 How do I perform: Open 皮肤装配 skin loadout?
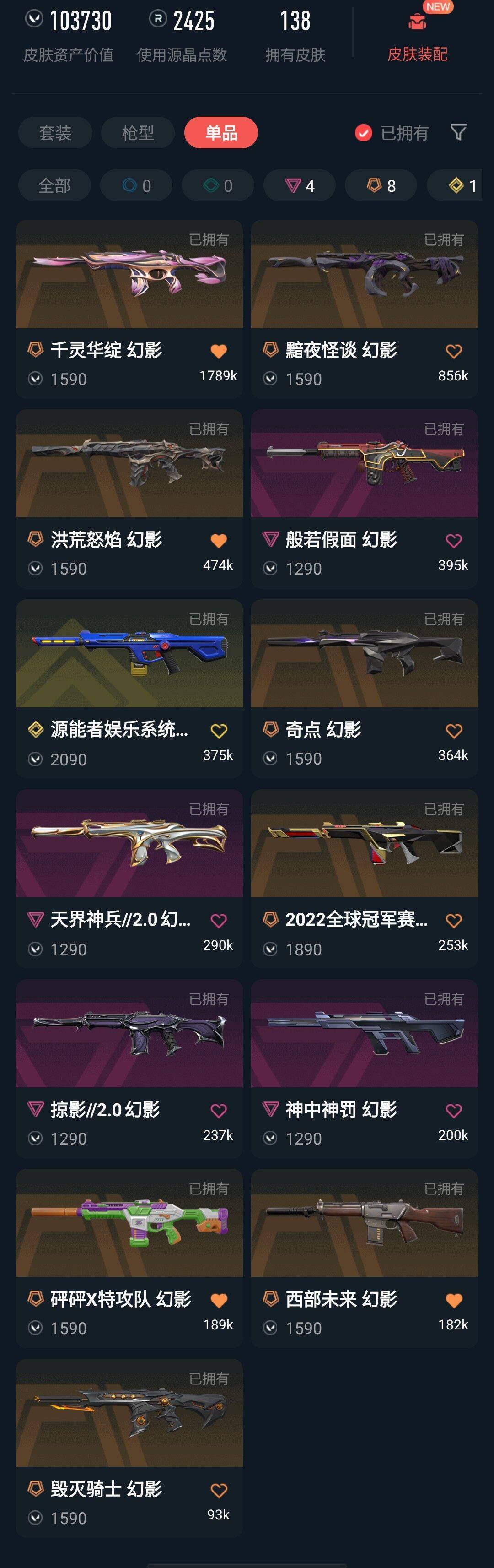(417, 38)
